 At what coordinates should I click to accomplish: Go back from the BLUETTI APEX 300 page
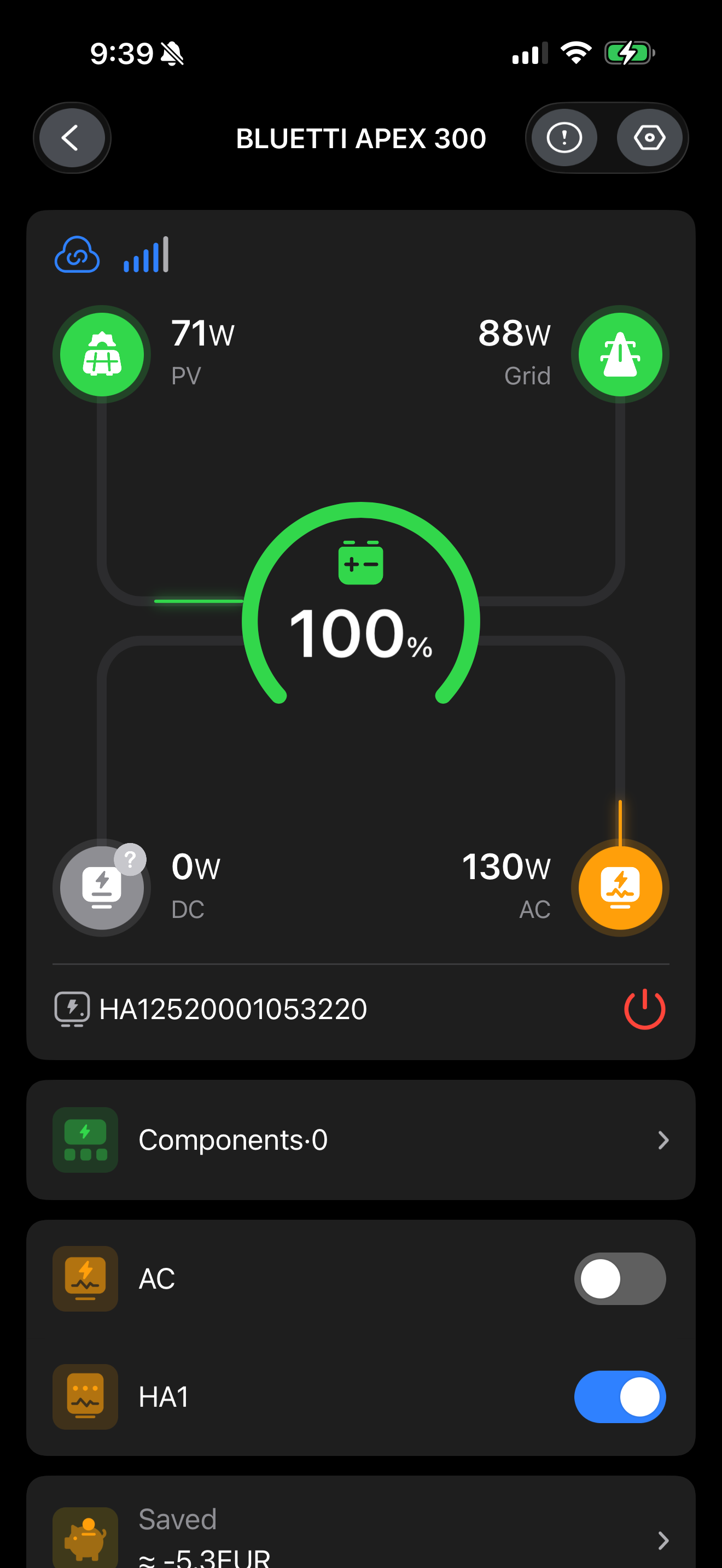(x=72, y=138)
